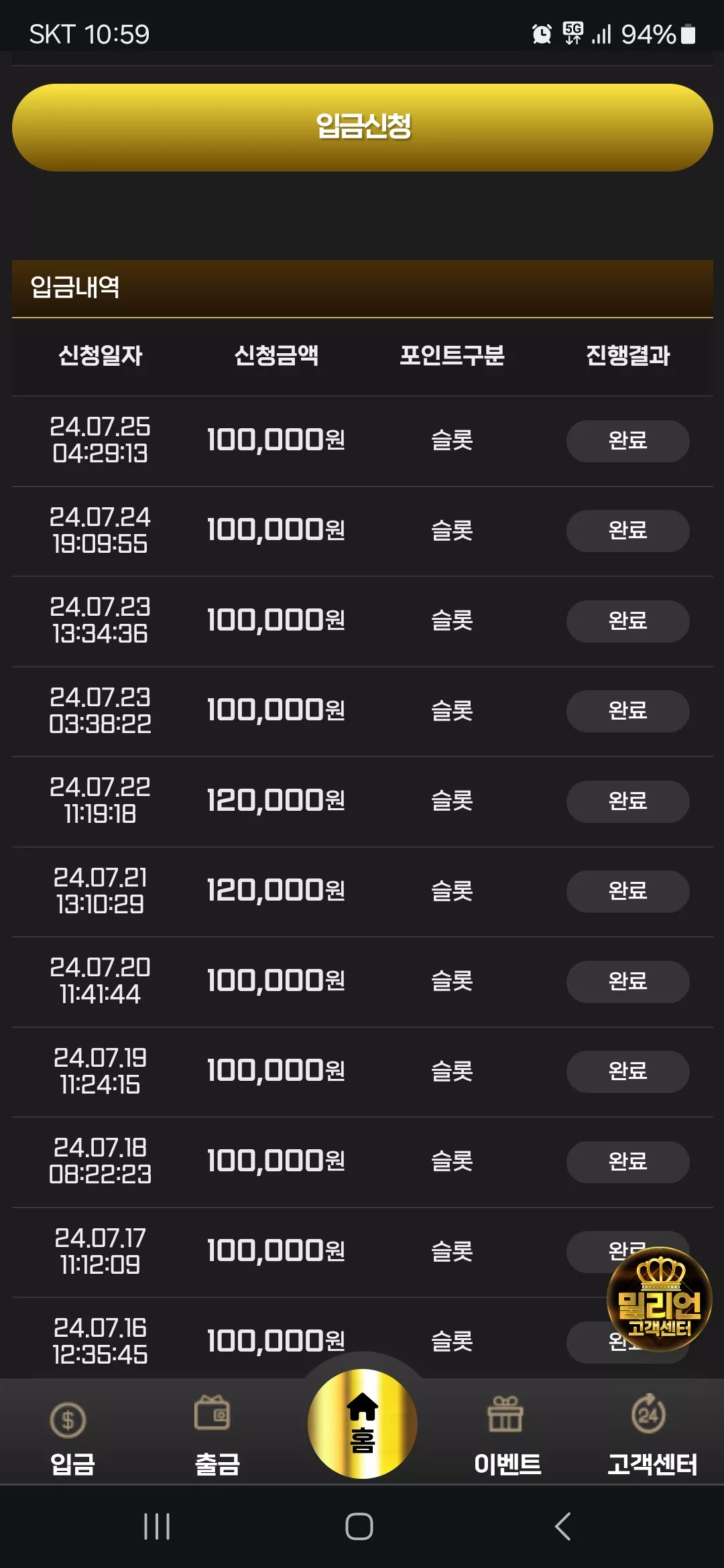
Task: Tap 완료 status for 24.07.22 deposit
Action: pyautogui.click(x=627, y=801)
